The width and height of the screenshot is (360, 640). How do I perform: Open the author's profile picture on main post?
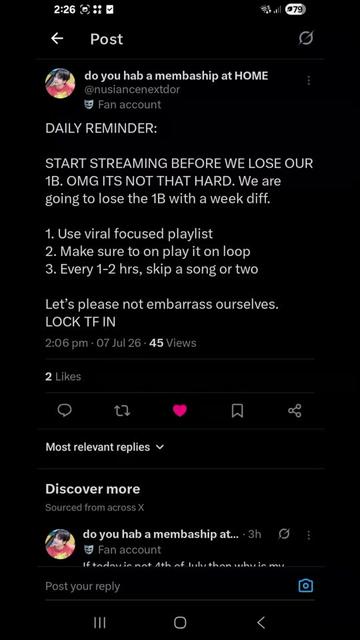pos(60,83)
